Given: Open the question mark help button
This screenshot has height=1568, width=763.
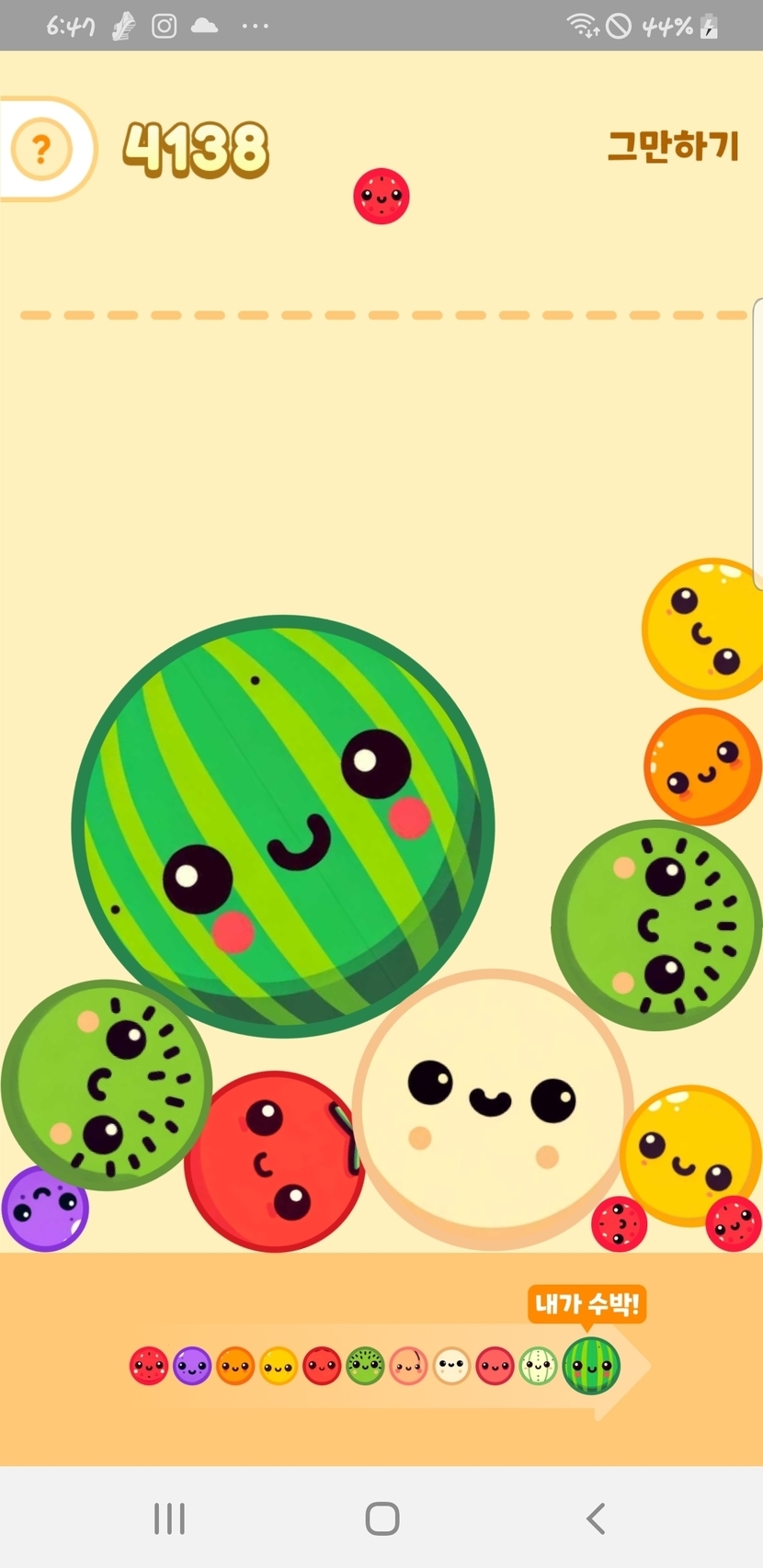Looking at the screenshot, I should (41, 148).
